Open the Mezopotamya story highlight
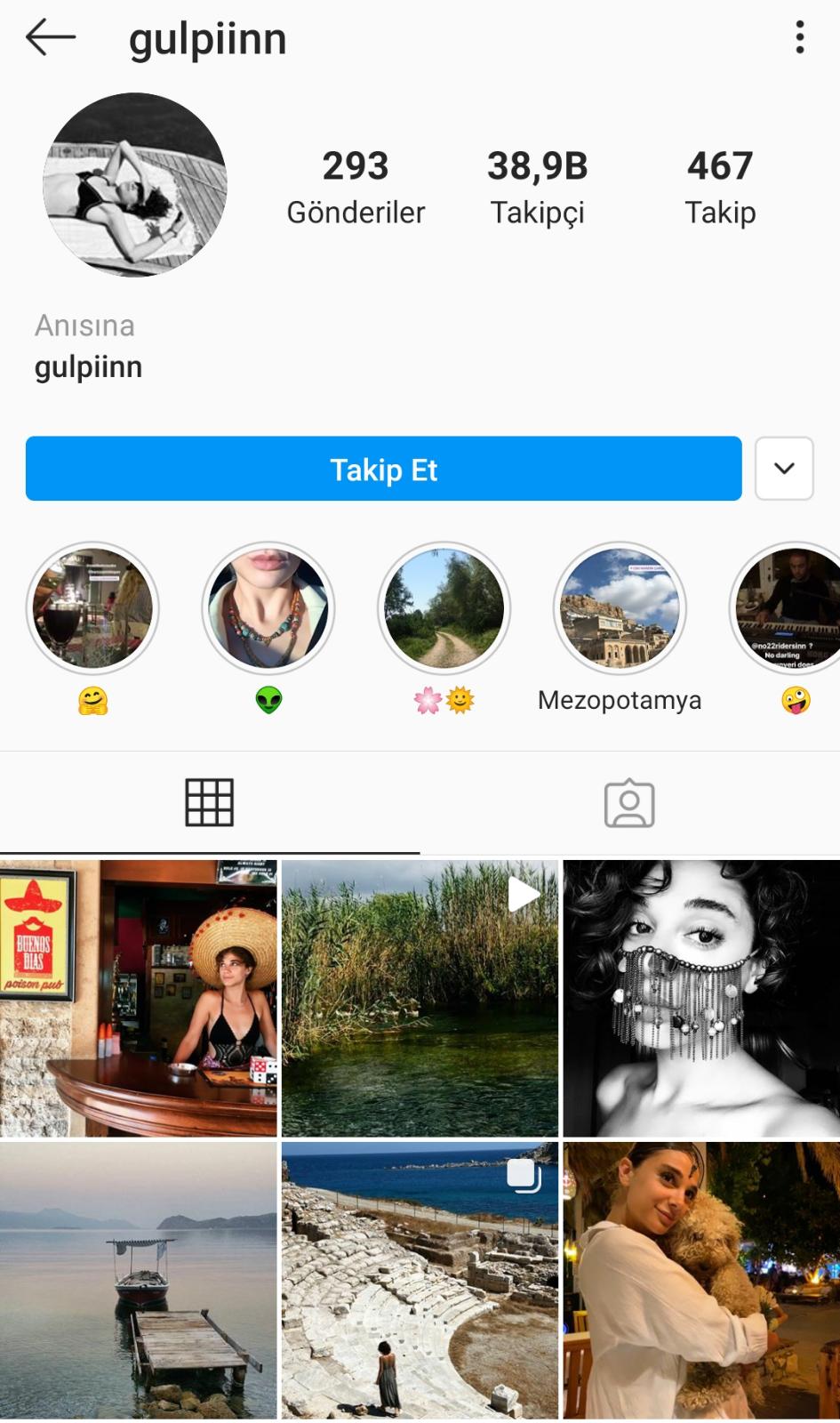 (621, 608)
